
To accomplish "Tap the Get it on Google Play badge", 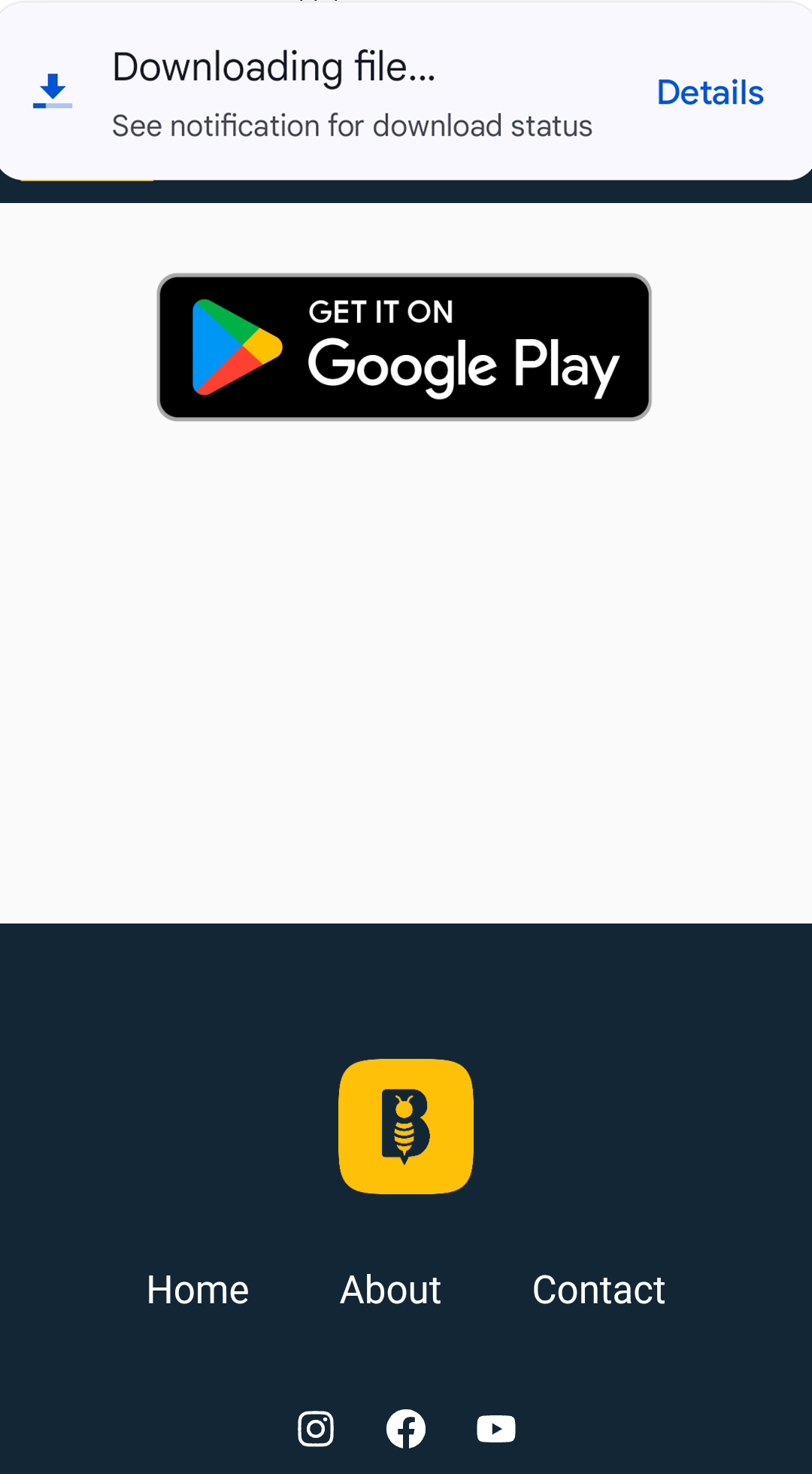I will click(x=404, y=347).
